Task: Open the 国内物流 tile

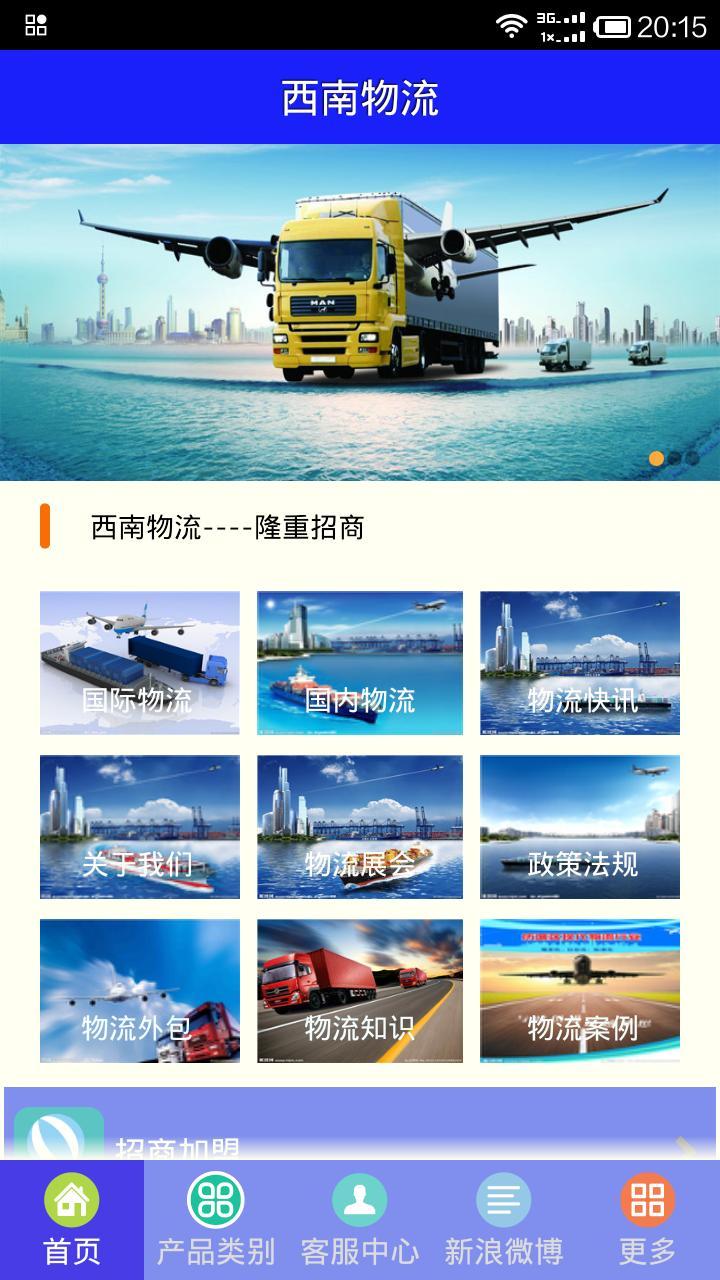Action: pos(360,663)
